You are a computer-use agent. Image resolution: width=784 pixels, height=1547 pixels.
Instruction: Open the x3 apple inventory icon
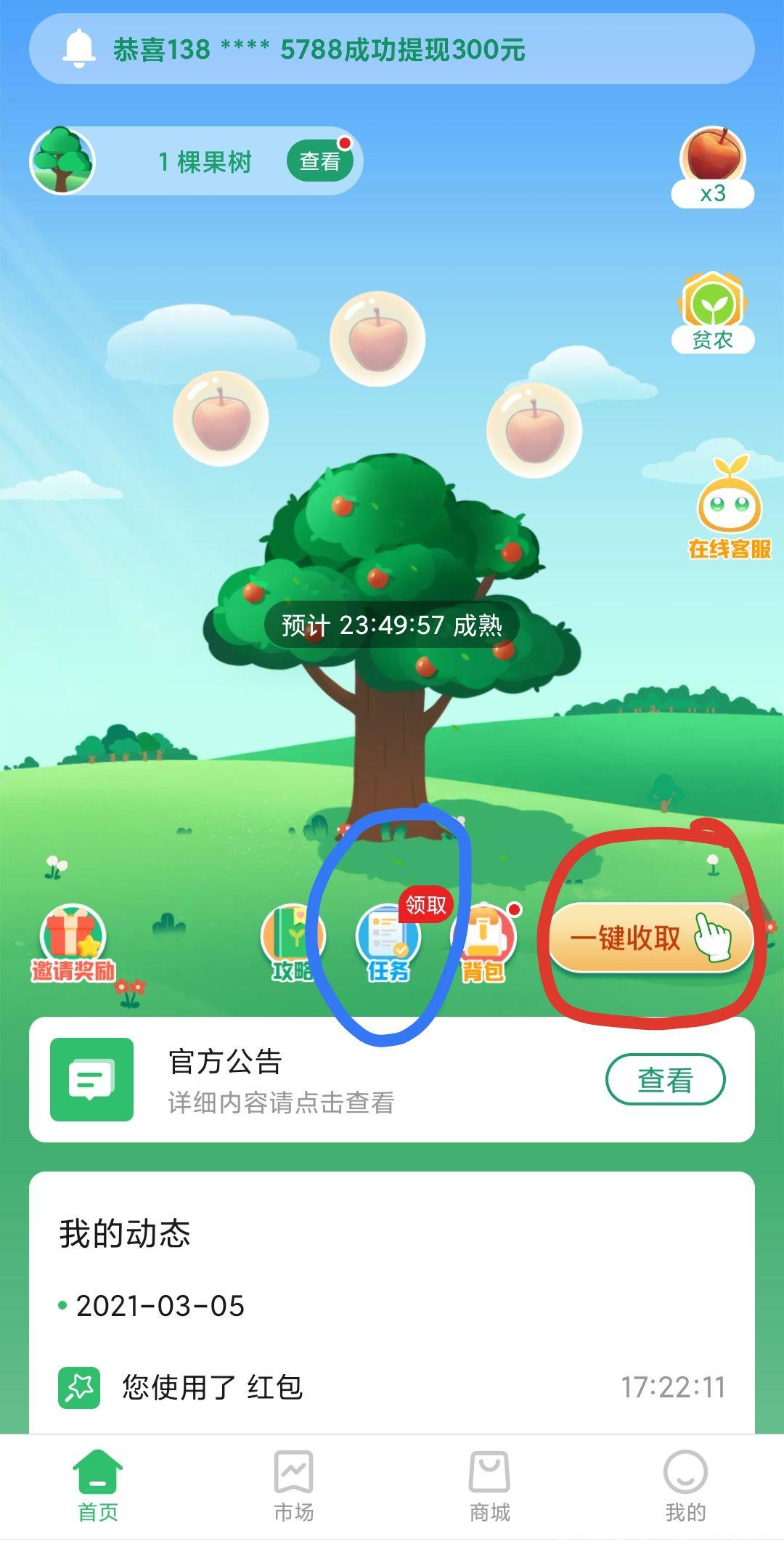[x=713, y=167]
